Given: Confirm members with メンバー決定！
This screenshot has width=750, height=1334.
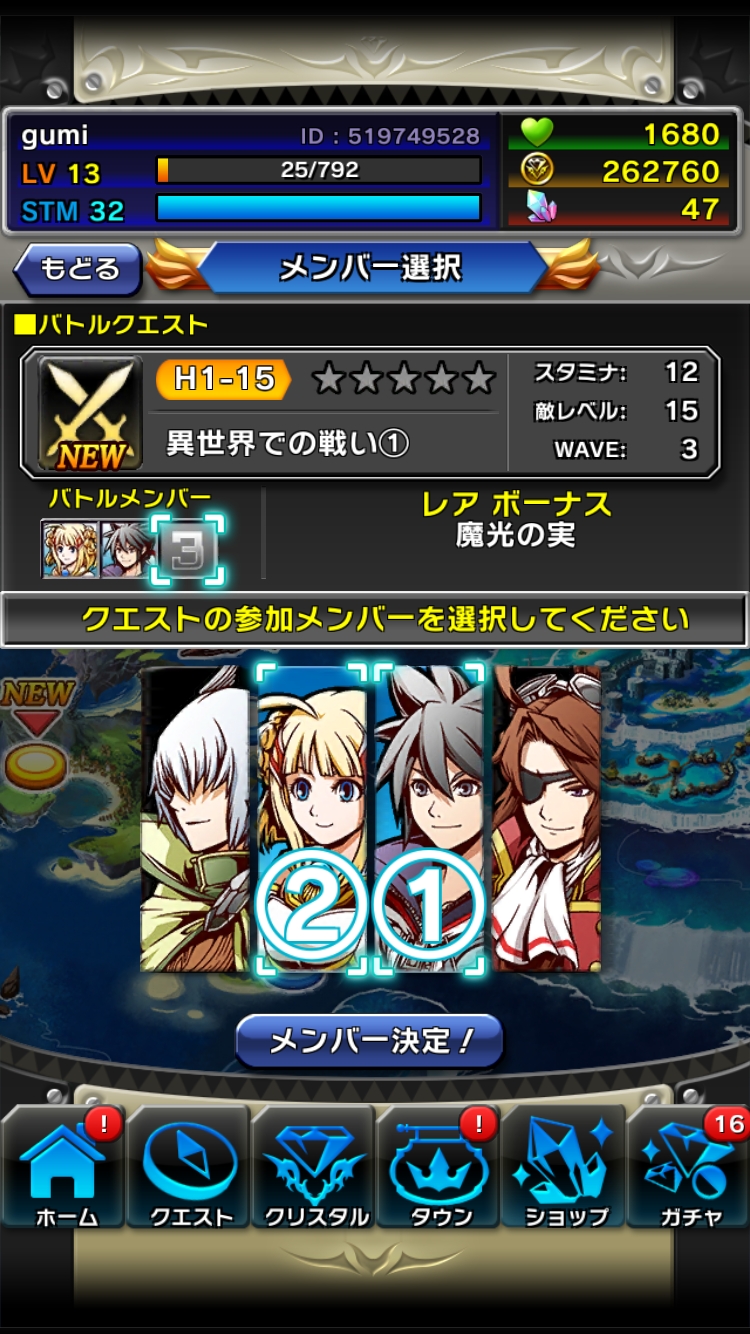Looking at the screenshot, I should click(x=369, y=1042).
